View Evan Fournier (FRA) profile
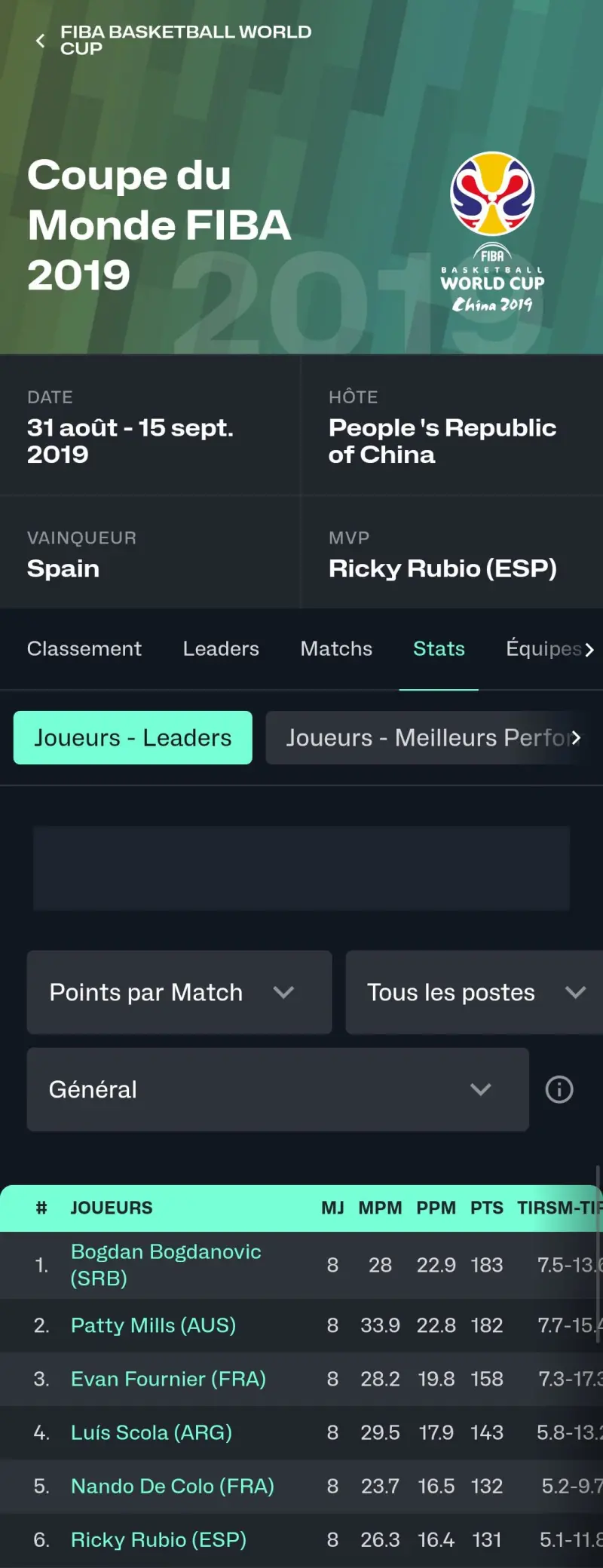Screen dimensions: 603x1568 point(168,1379)
